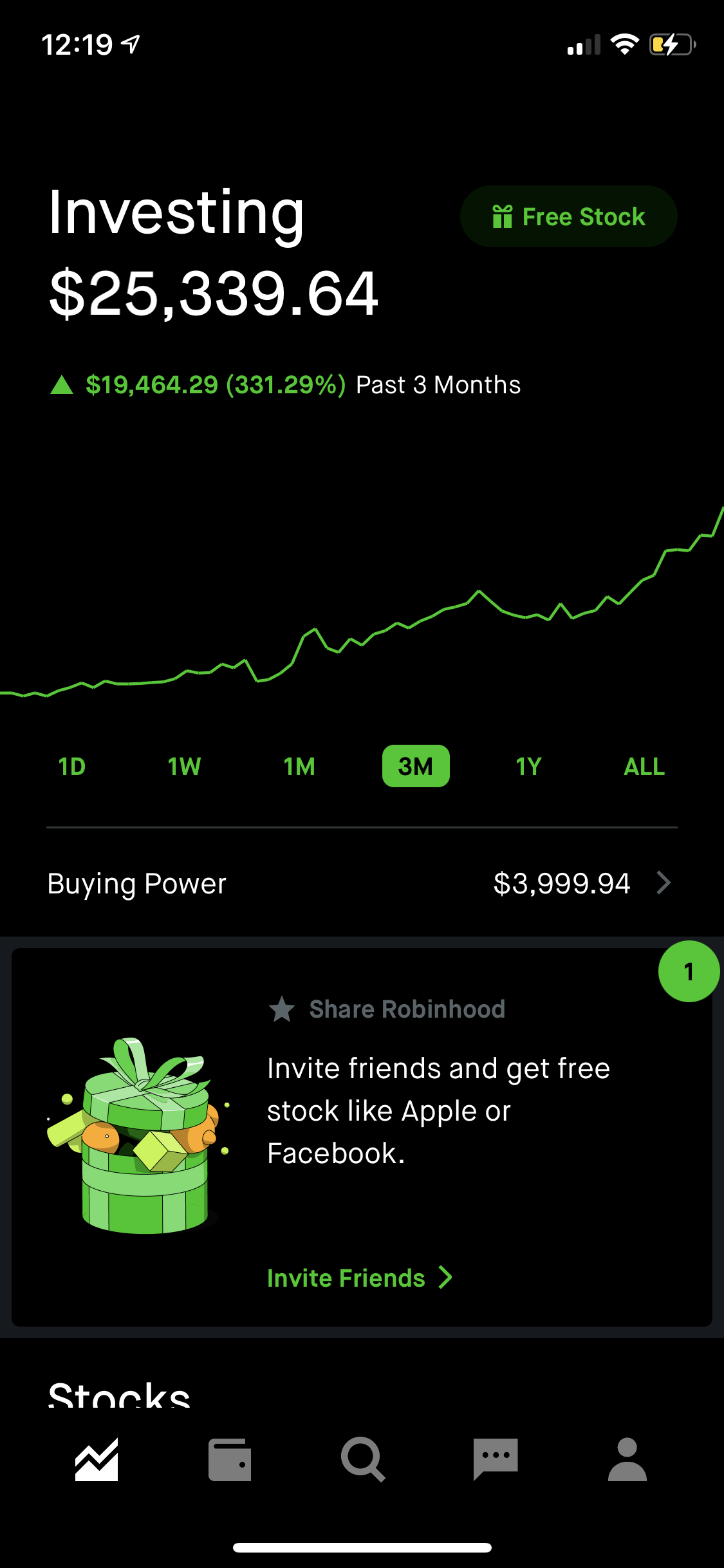This screenshot has height=1568, width=724.
Task: Open your account via the profile icon
Action: pos(627,1460)
